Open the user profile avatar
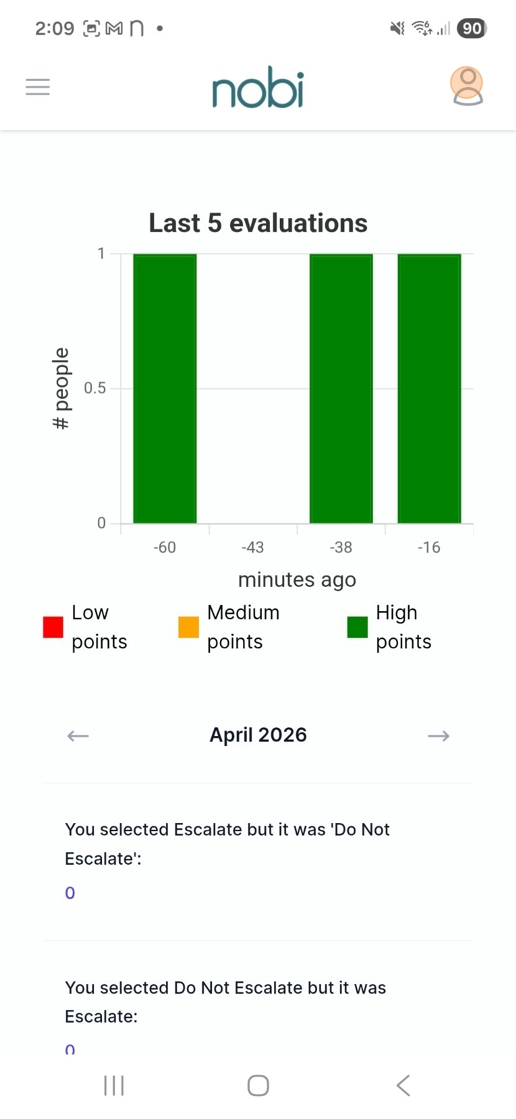This screenshot has height=1119, width=516. [x=467, y=86]
